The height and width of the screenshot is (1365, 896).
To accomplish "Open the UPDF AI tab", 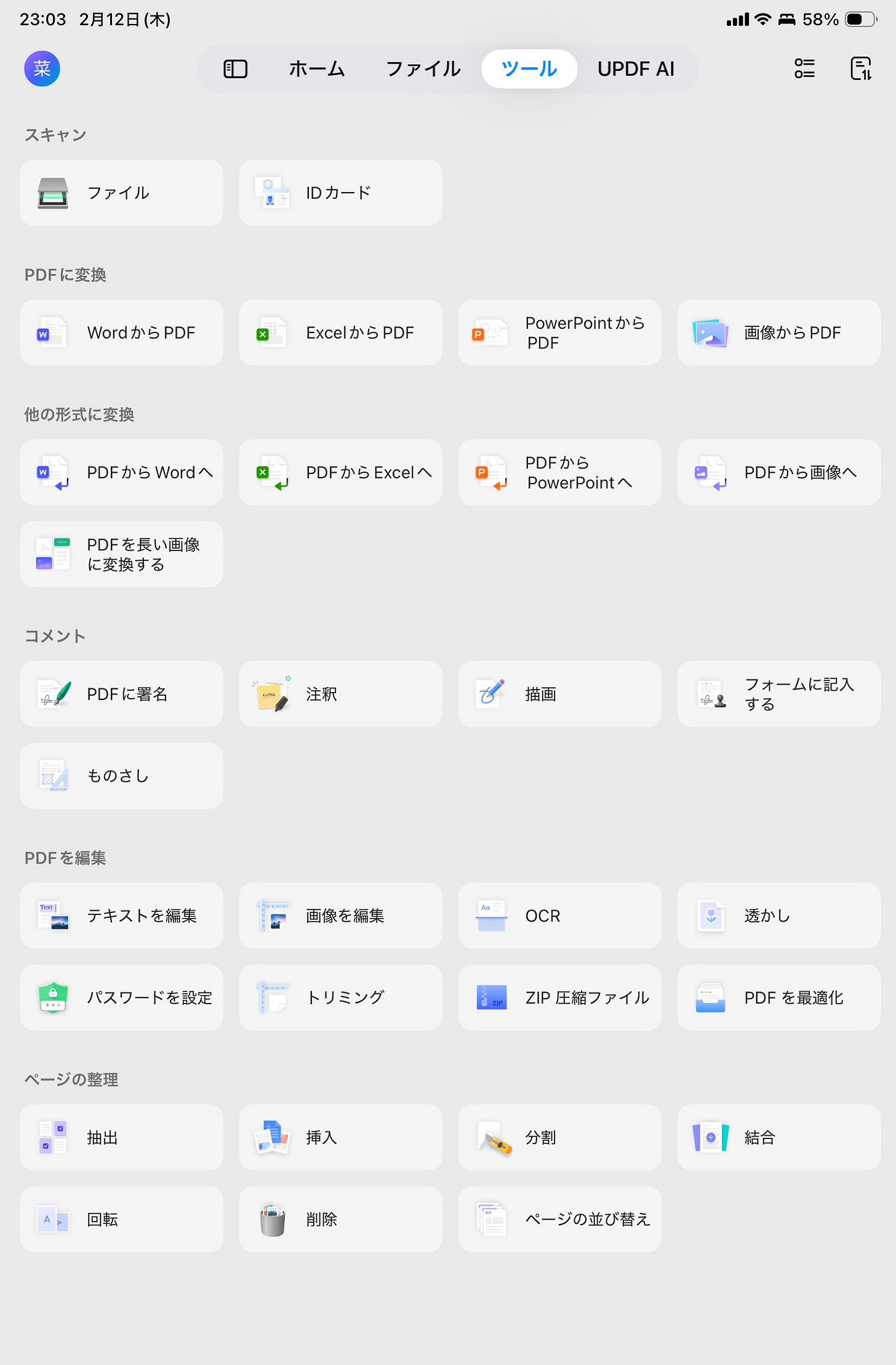I will 636,69.
